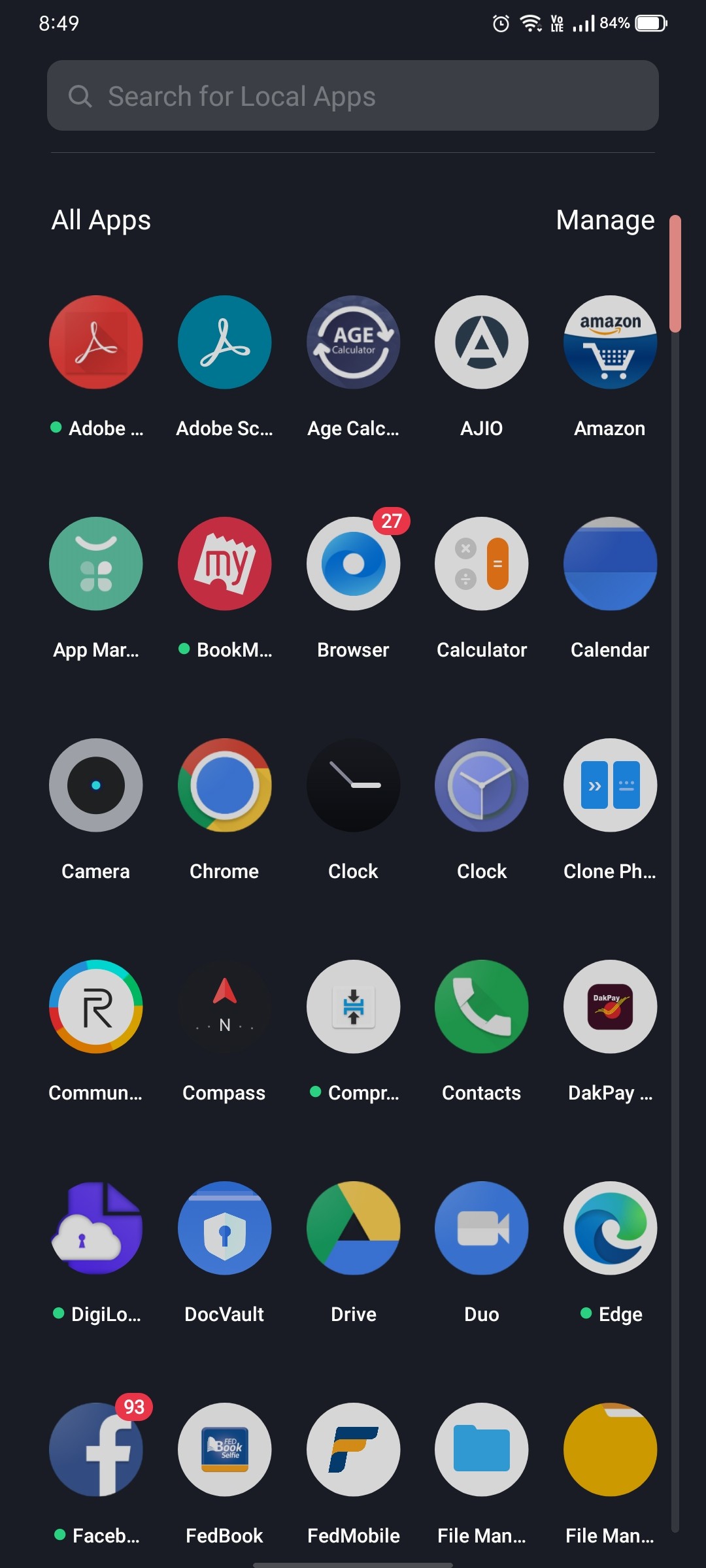Viewport: 706px width, 1568px height.
Task: Launch the Camera
Action: tap(96, 785)
